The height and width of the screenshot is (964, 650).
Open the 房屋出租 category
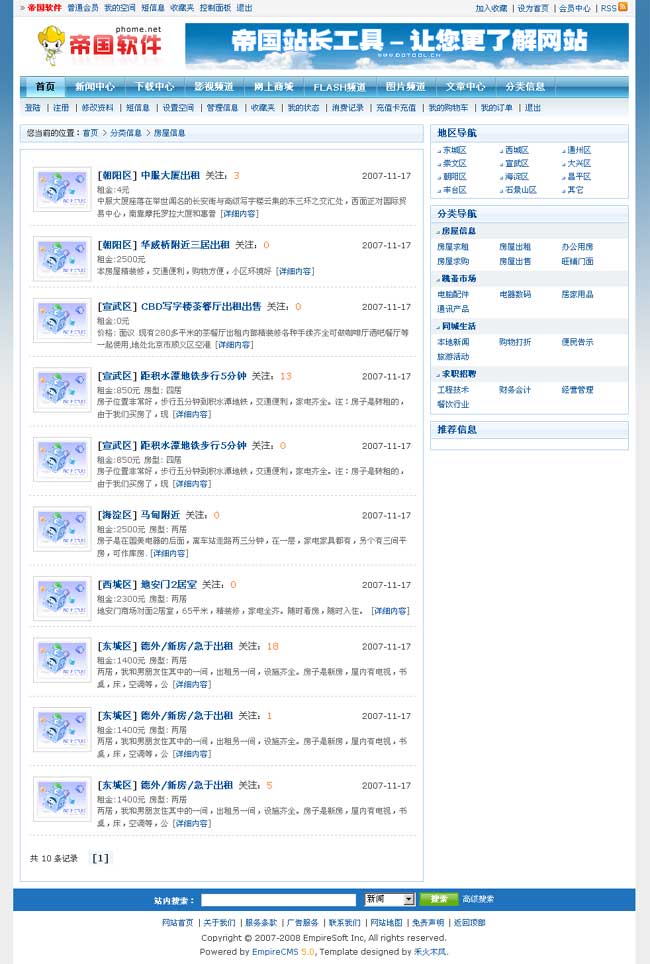coord(515,246)
